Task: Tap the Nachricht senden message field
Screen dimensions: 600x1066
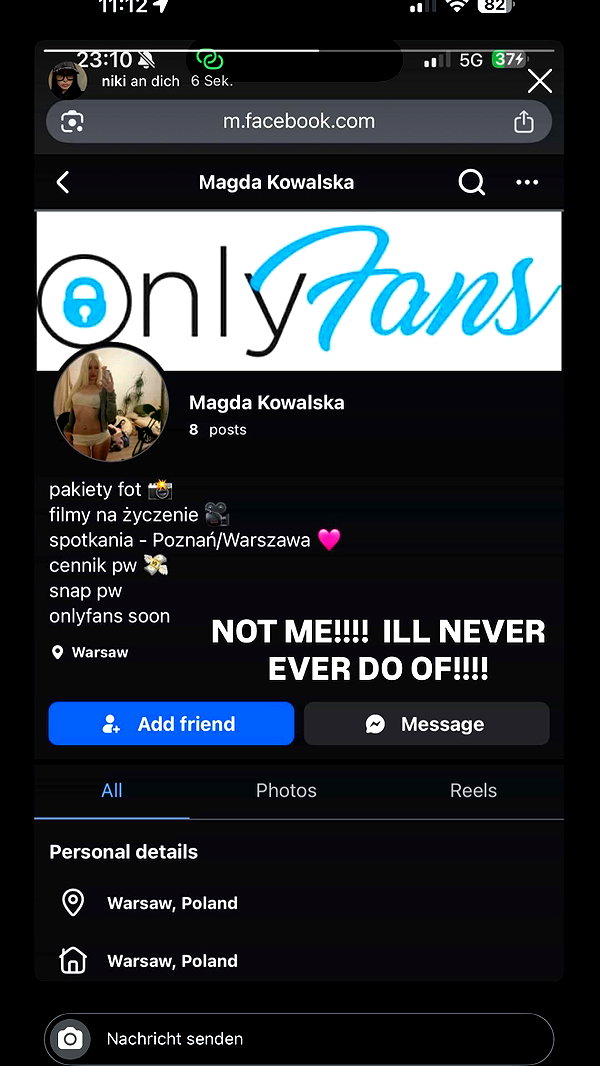Action: (299, 1039)
